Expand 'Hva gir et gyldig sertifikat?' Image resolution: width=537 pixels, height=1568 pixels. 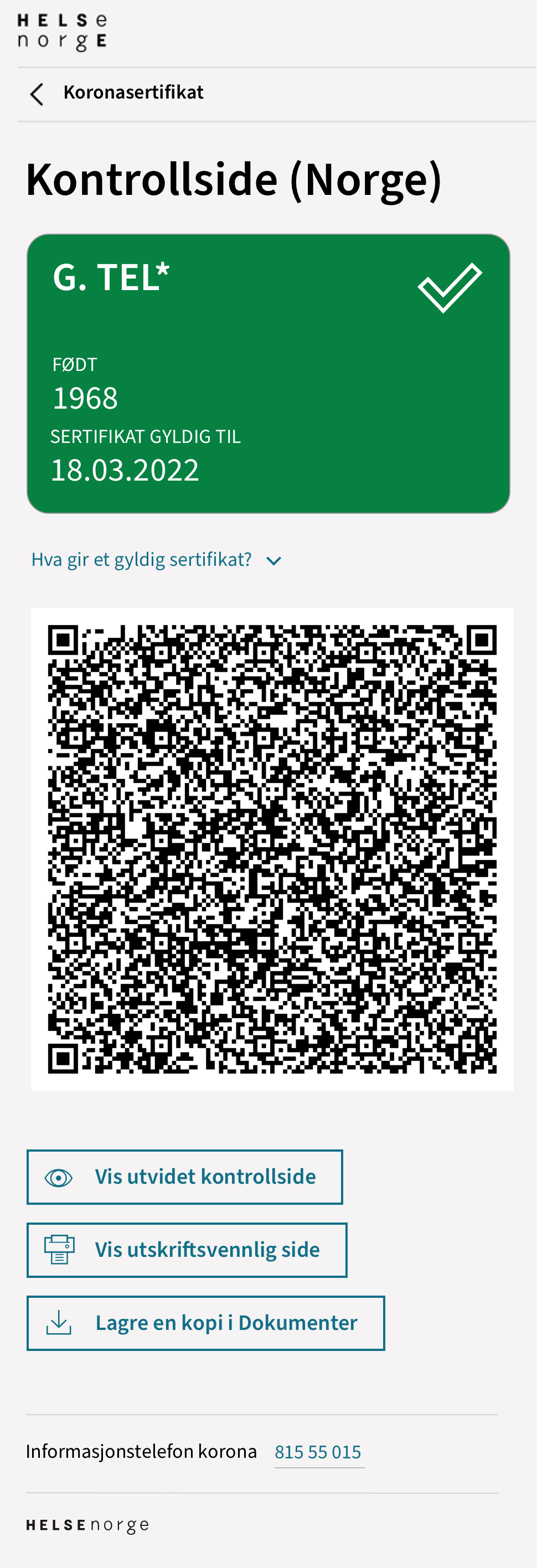pos(156,560)
